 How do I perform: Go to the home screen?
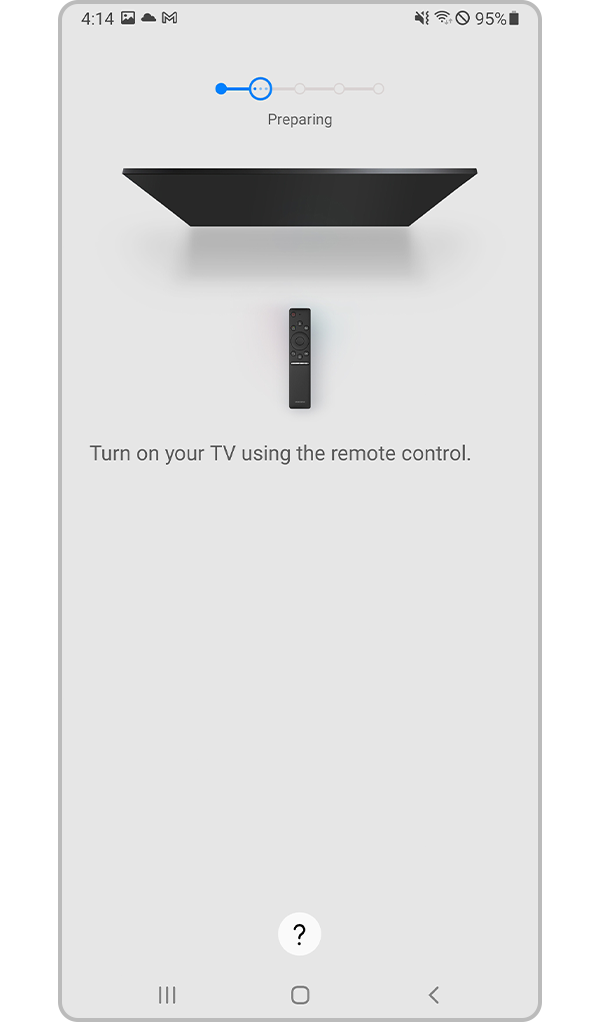[300, 994]
